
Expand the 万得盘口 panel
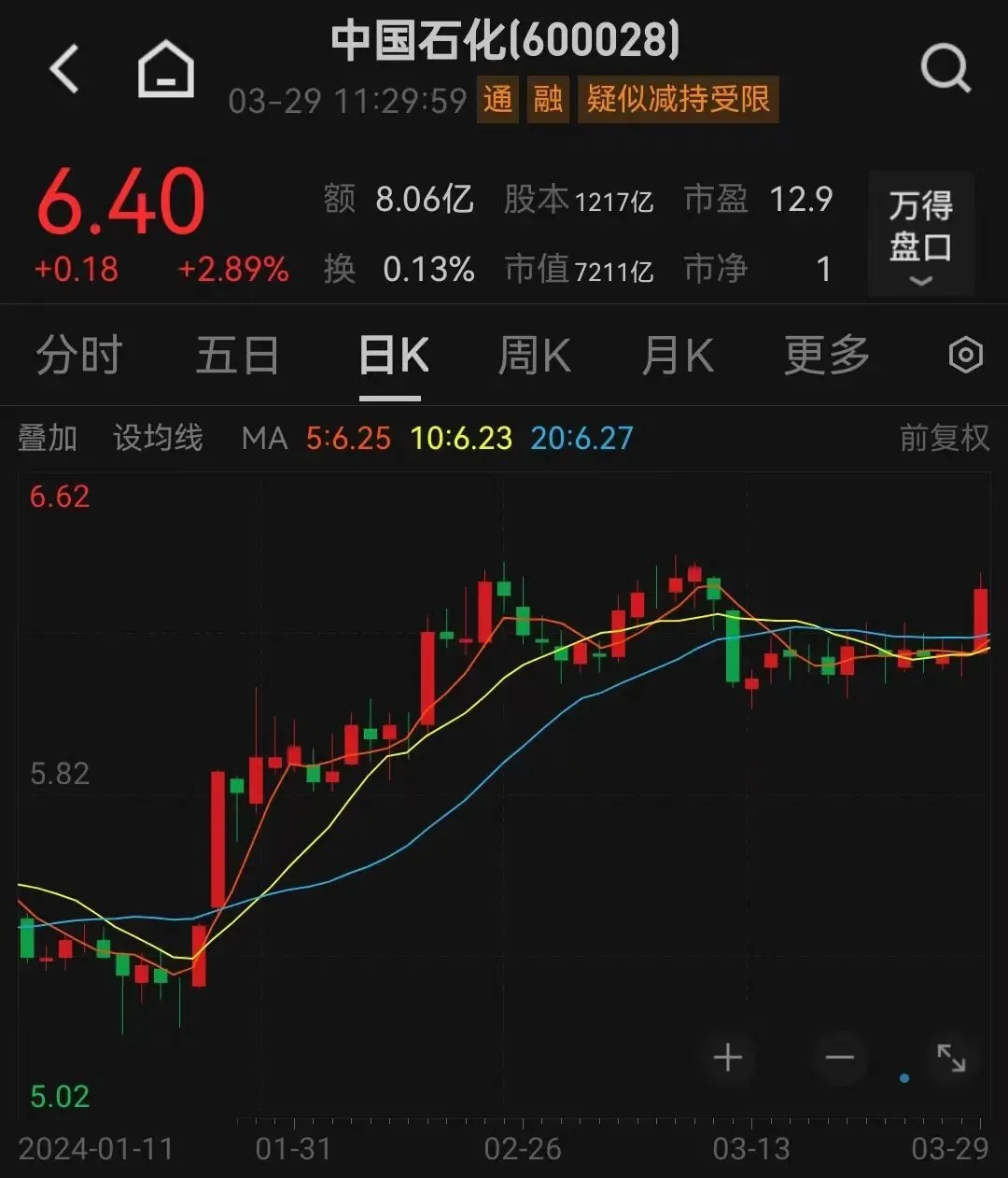pos(920,234)
